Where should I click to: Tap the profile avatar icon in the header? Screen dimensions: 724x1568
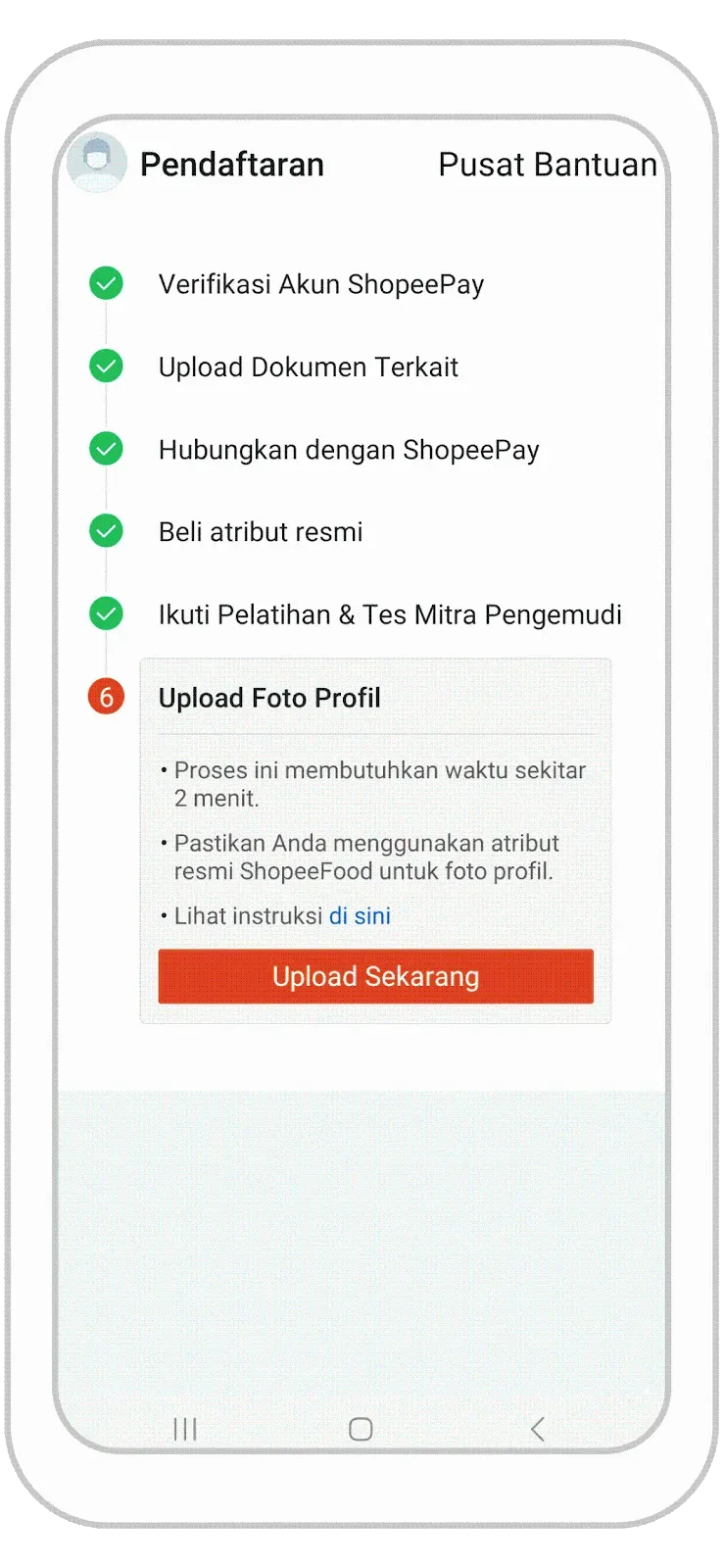(x=95, y=164)
